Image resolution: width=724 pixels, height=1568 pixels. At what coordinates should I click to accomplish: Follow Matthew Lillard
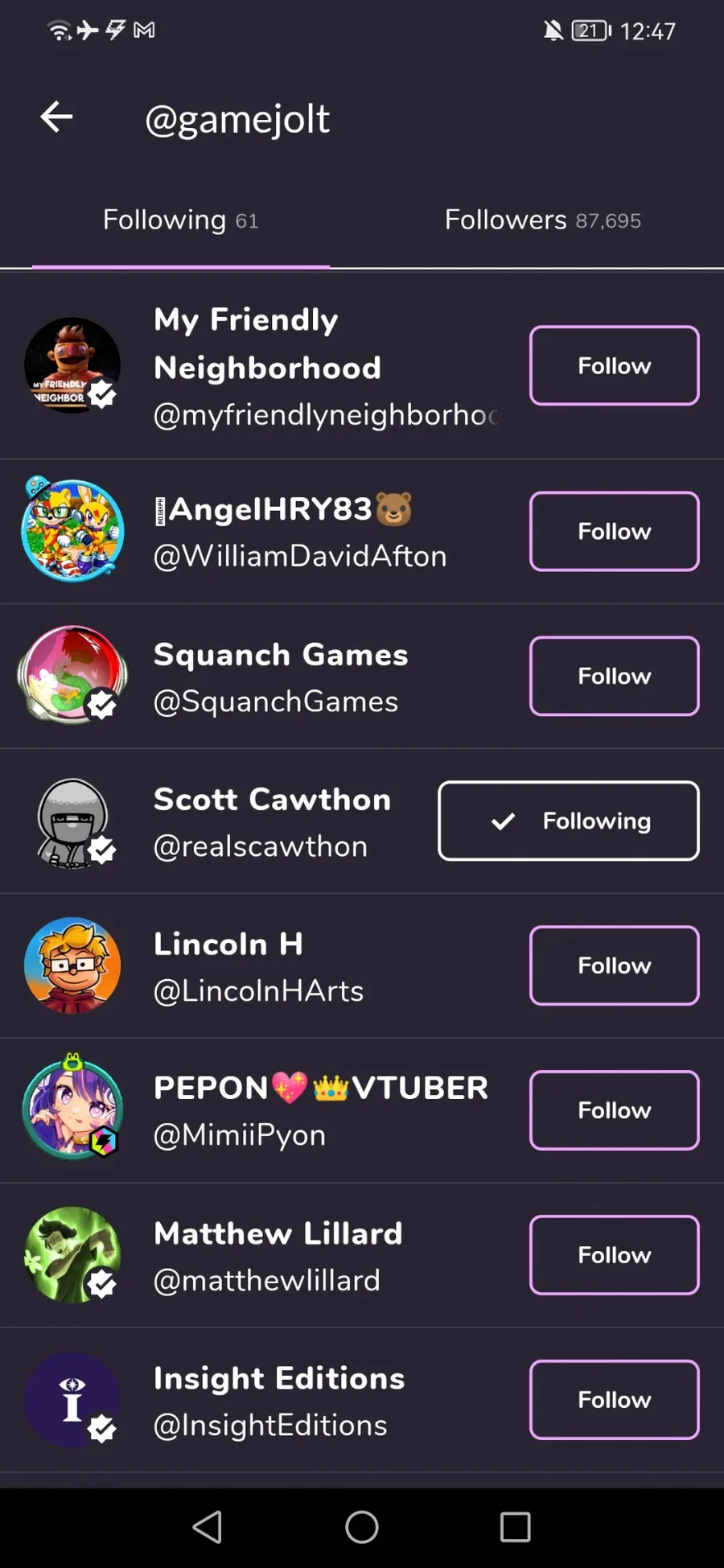(x=614, y=1255)
